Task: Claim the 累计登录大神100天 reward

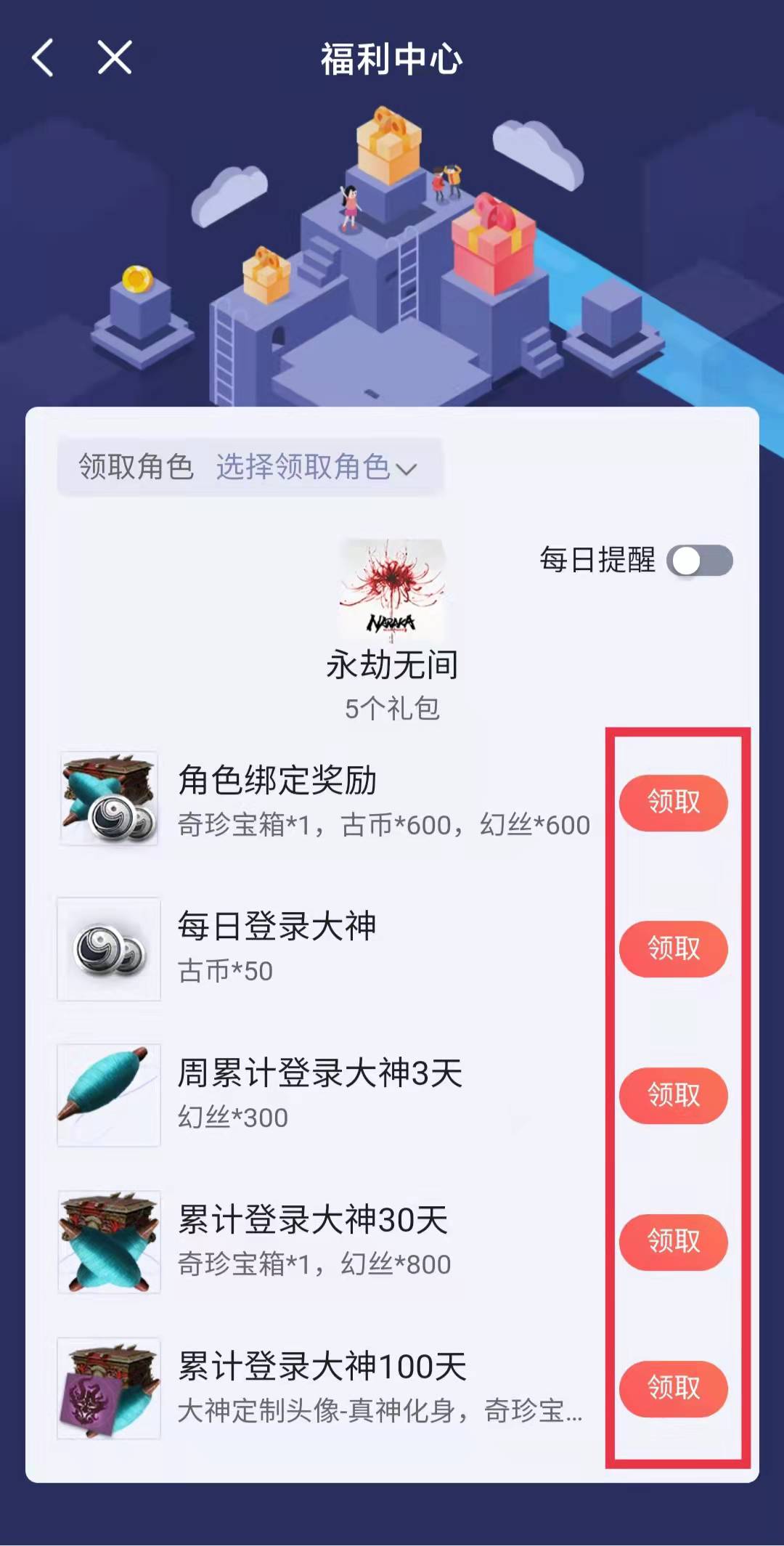Action: [673, 1388]
